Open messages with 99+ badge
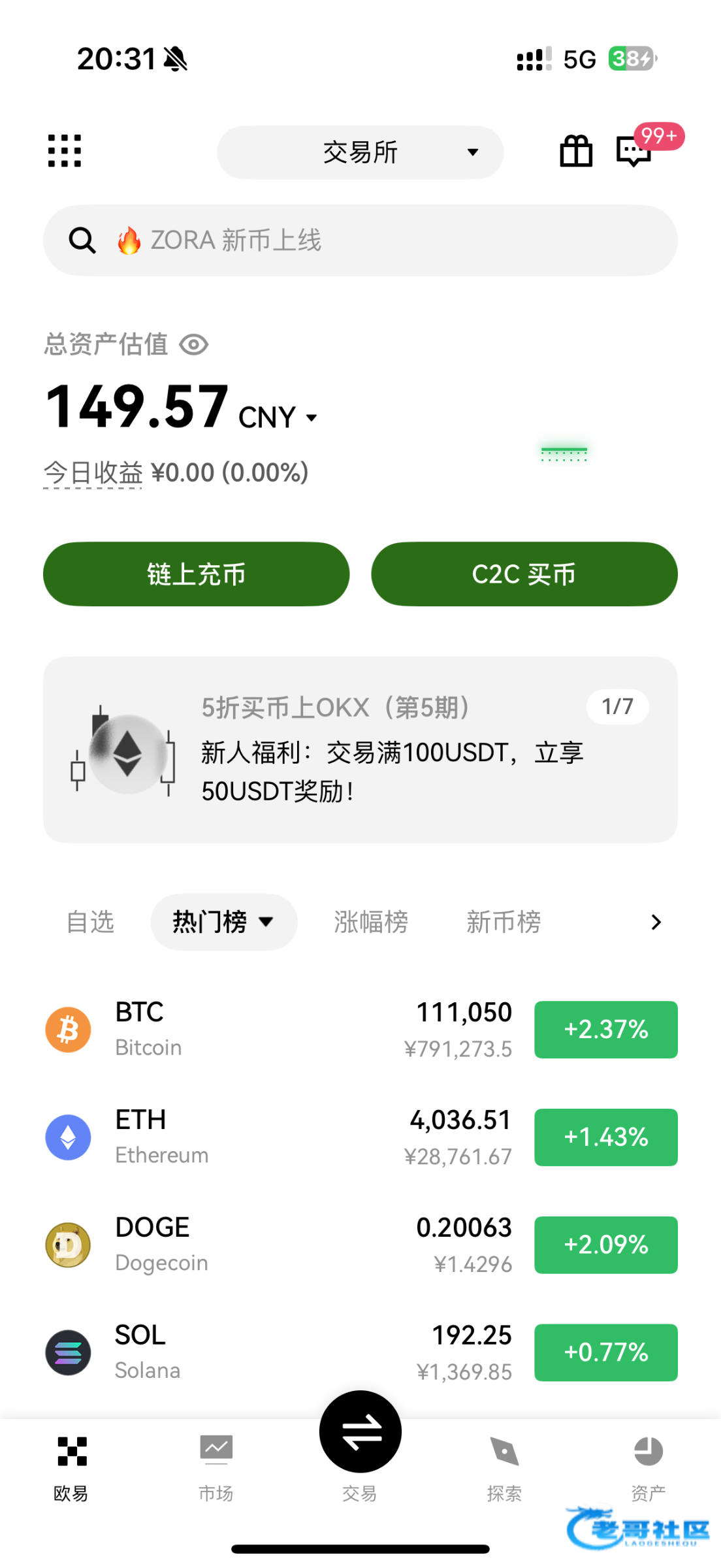The height and width of the screenshot is (1568, 721). click(635, 151)
